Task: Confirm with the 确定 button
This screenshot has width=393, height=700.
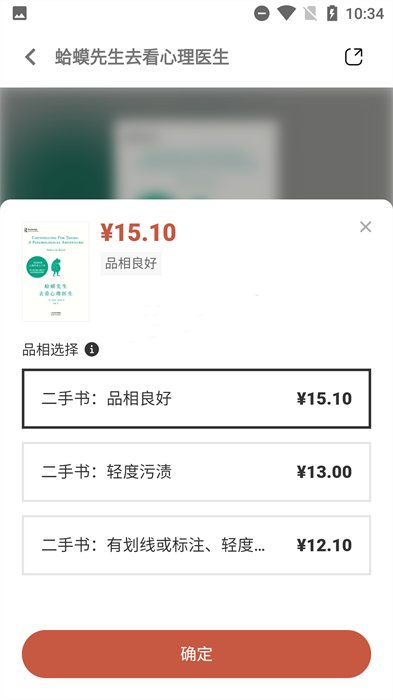Action: point(196,654)
